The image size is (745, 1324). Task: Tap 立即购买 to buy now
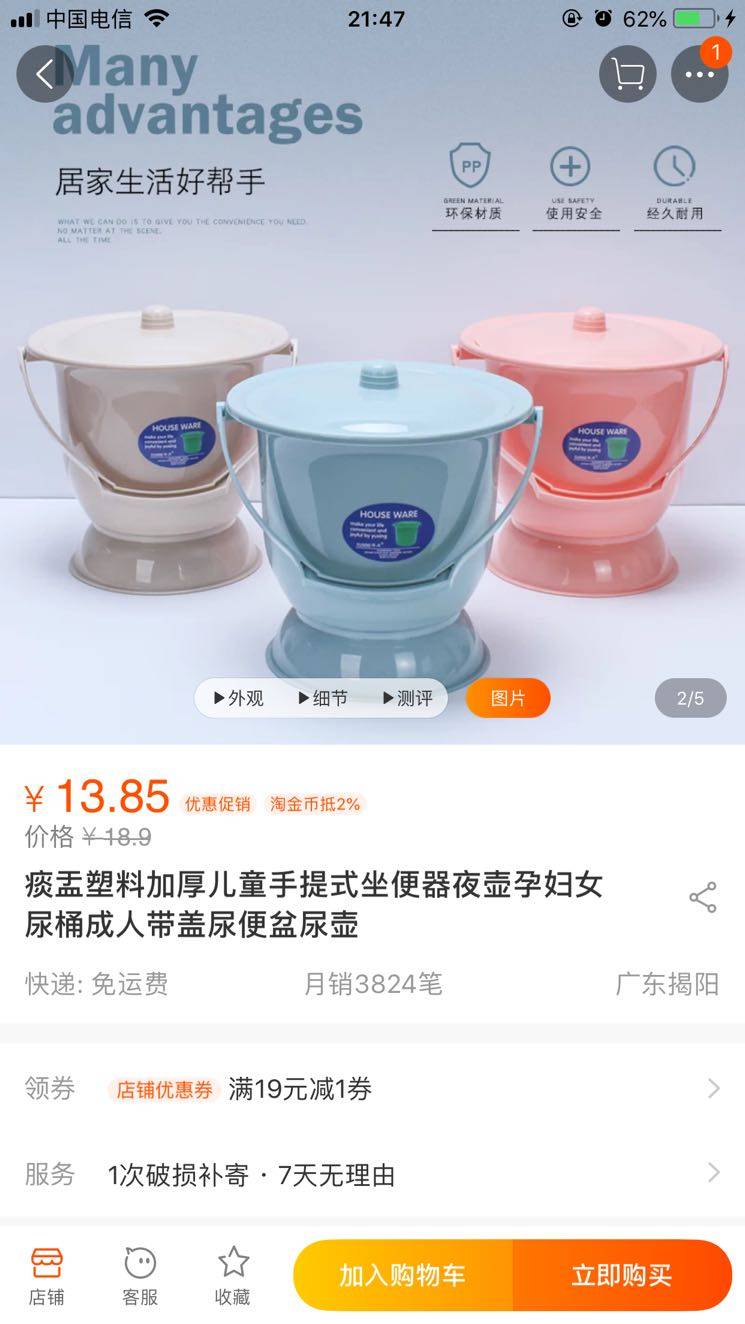[x=621, y=1275]
